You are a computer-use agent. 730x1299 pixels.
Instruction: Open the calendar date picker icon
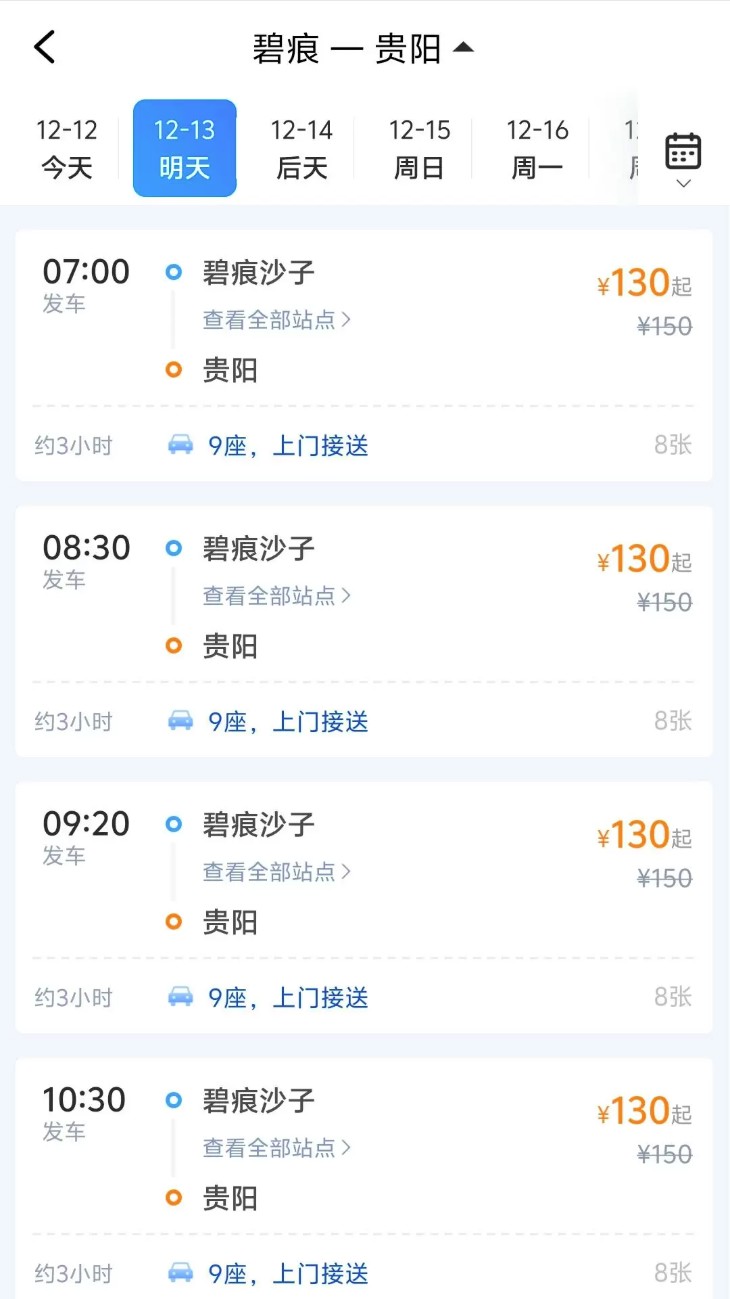(x=681, y=151)
